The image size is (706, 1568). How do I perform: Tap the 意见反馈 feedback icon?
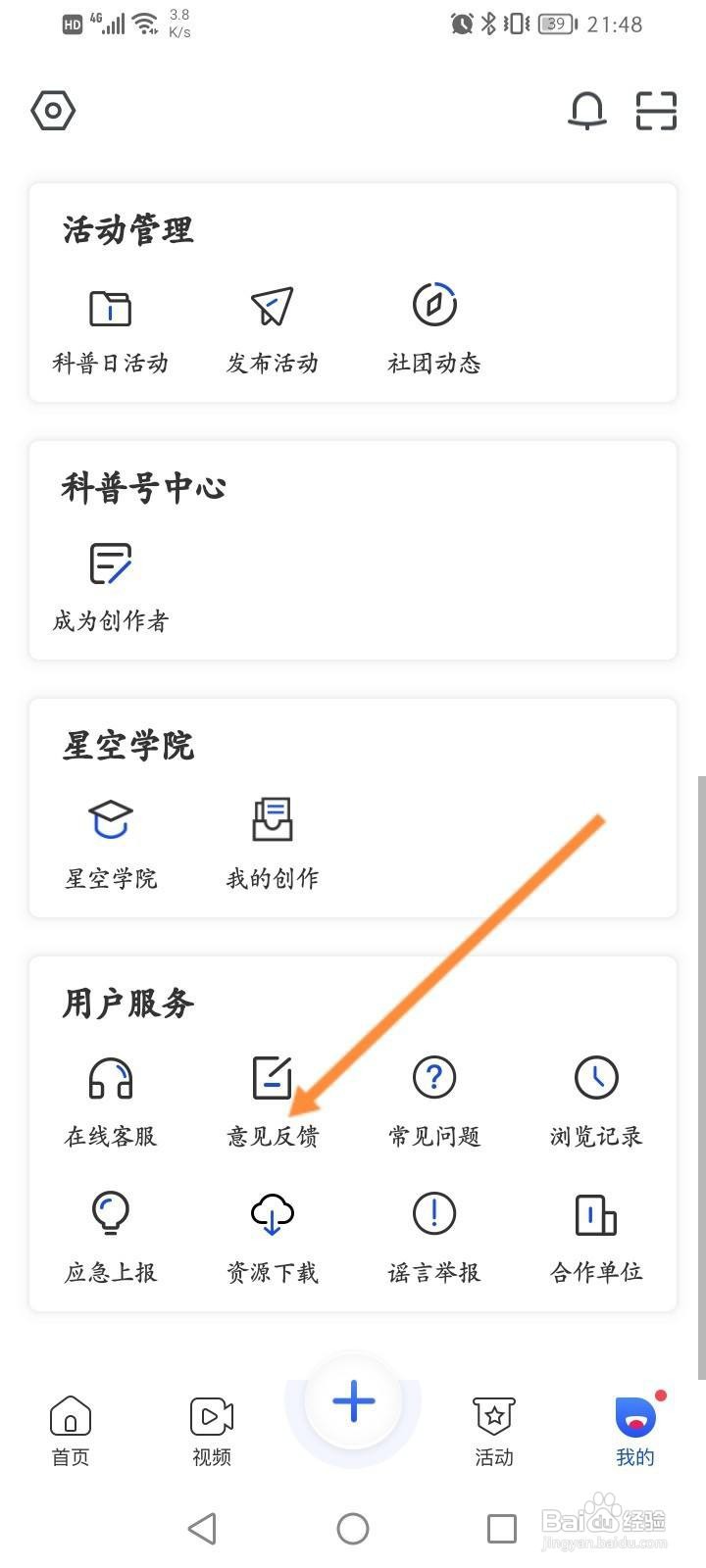(x=272, y=1078)
